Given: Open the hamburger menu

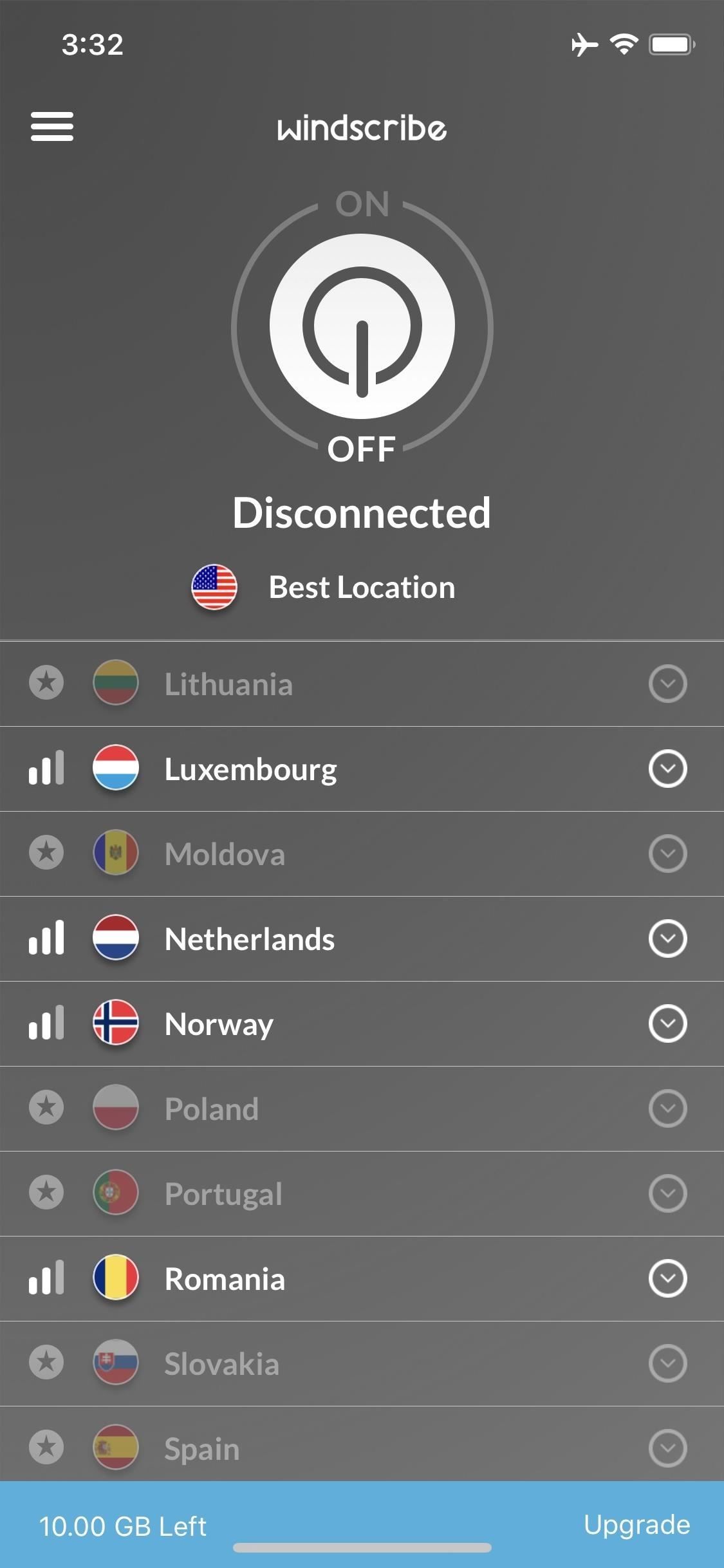Looking at the screenshot, I should click(51, 127).
